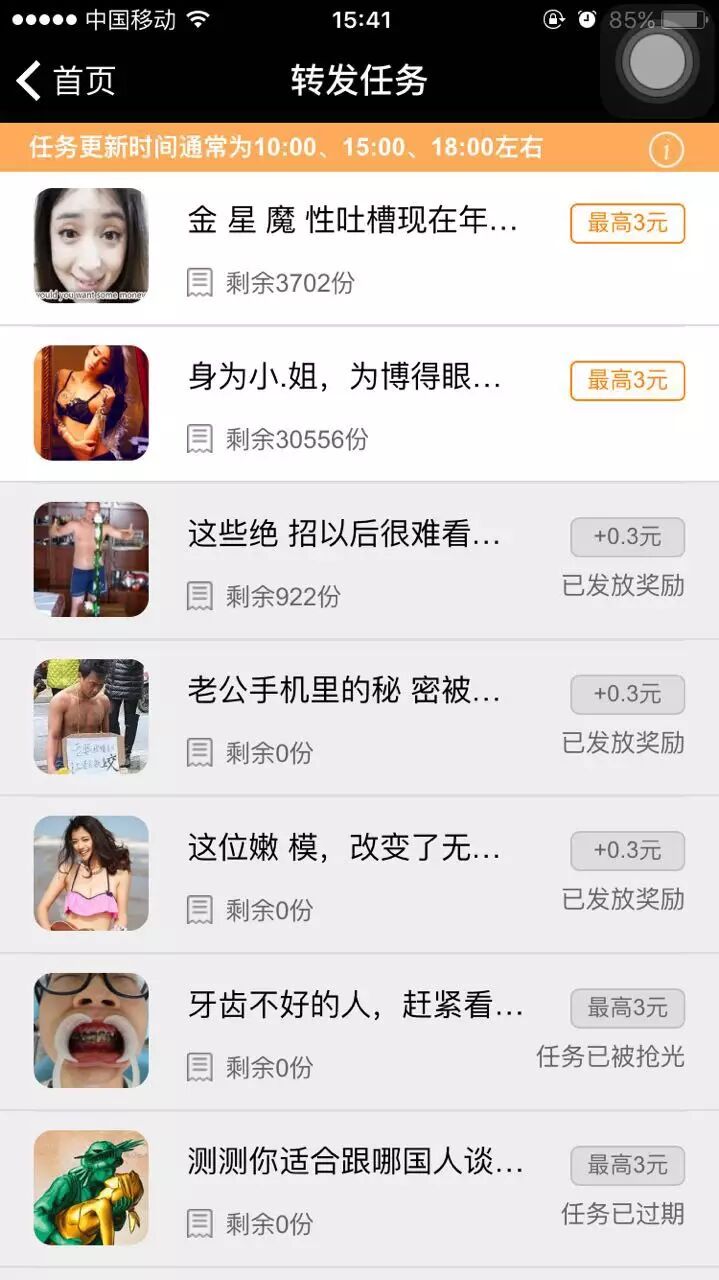Go back to 首页
Image resolution: width=719 pixels, height=1280 pixels.
click(66, 81)
